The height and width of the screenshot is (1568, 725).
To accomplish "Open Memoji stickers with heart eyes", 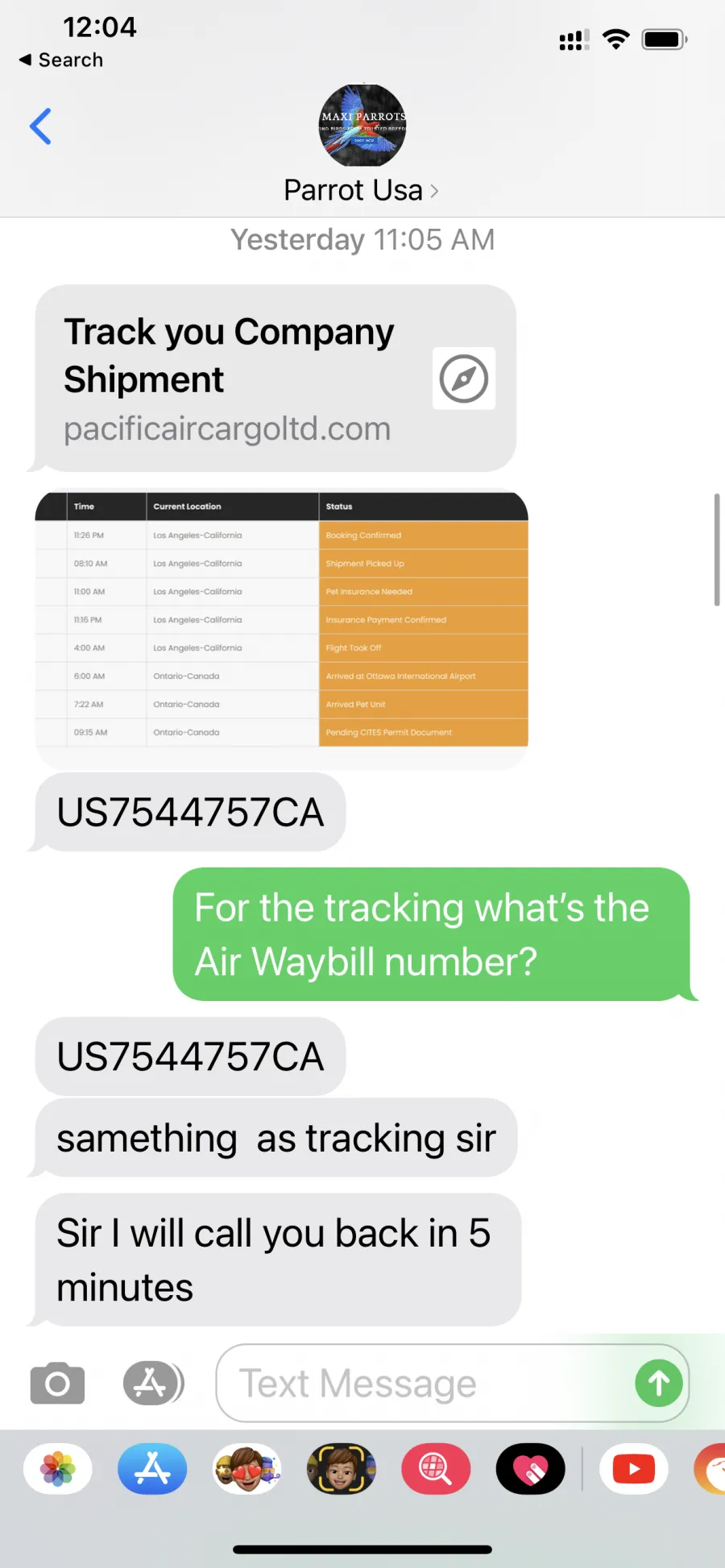I will 247,1469.
